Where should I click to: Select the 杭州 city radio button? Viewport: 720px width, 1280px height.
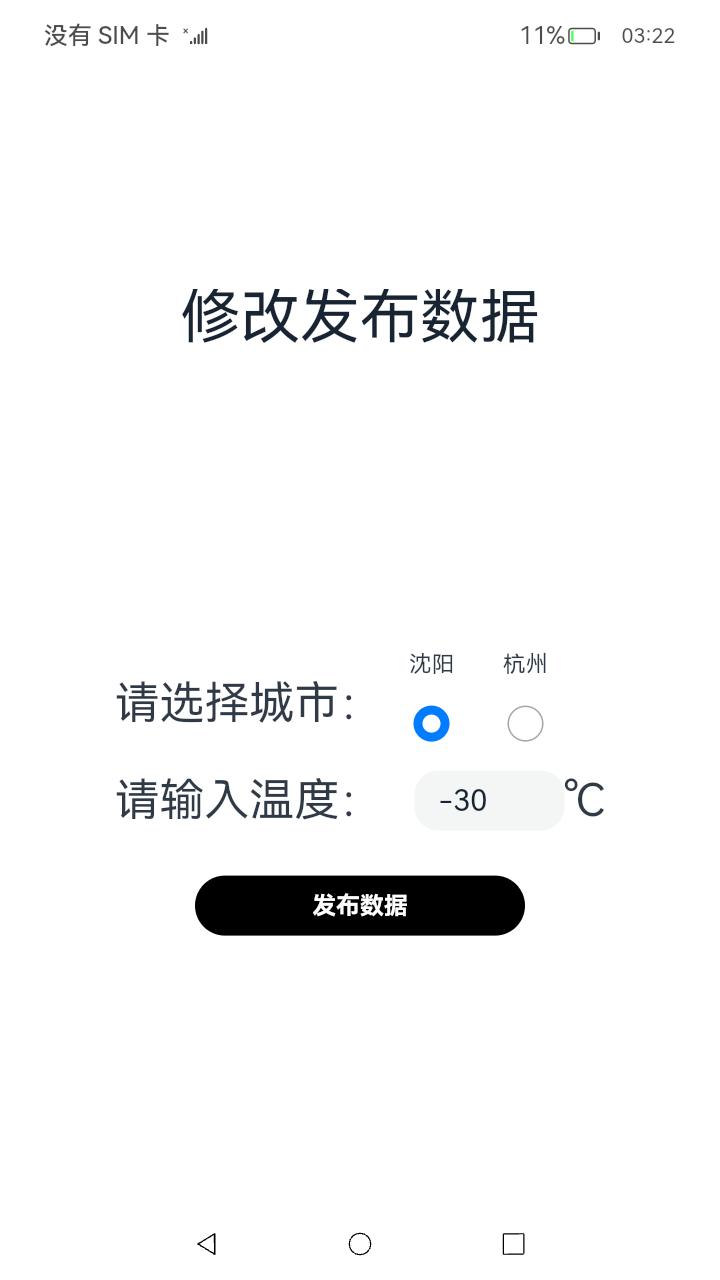pos(525,723)
